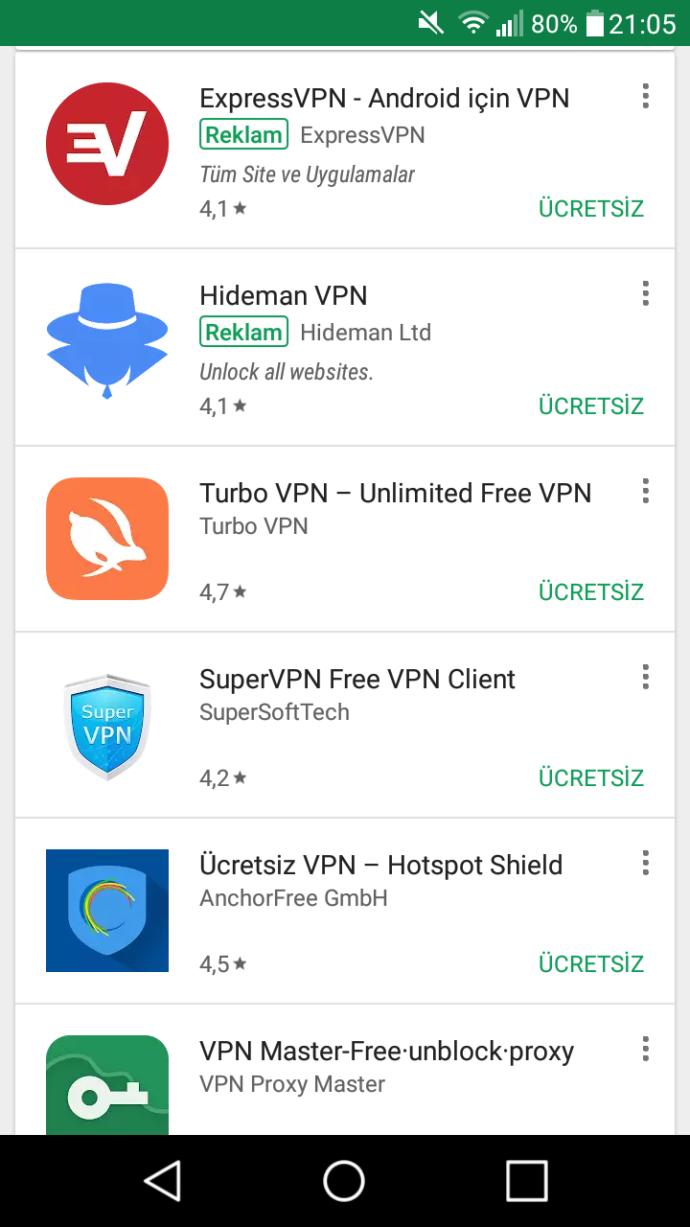Screen dimensions: 690x1227
Task: Open the Hideman VPN listing
Action: [345, 348]
